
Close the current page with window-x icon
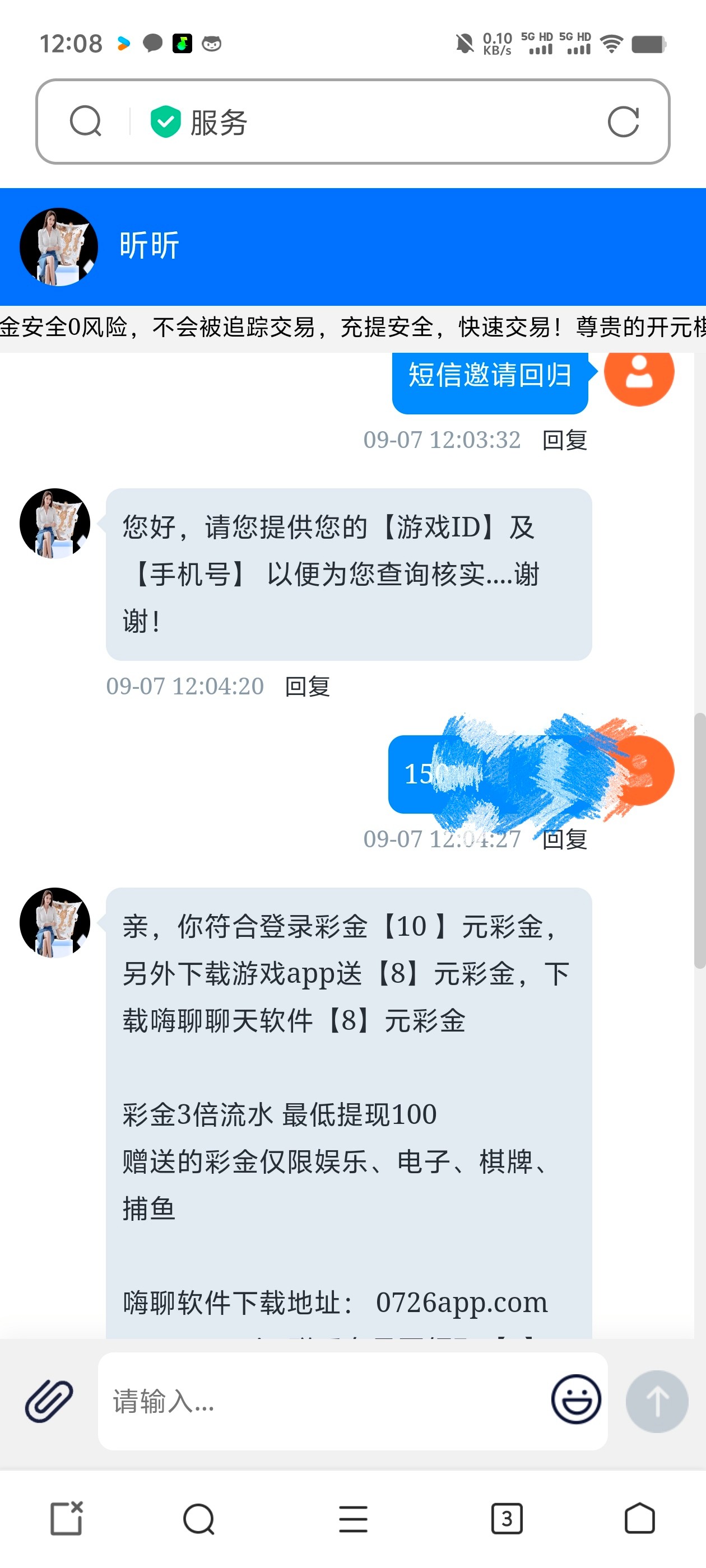66,1519
